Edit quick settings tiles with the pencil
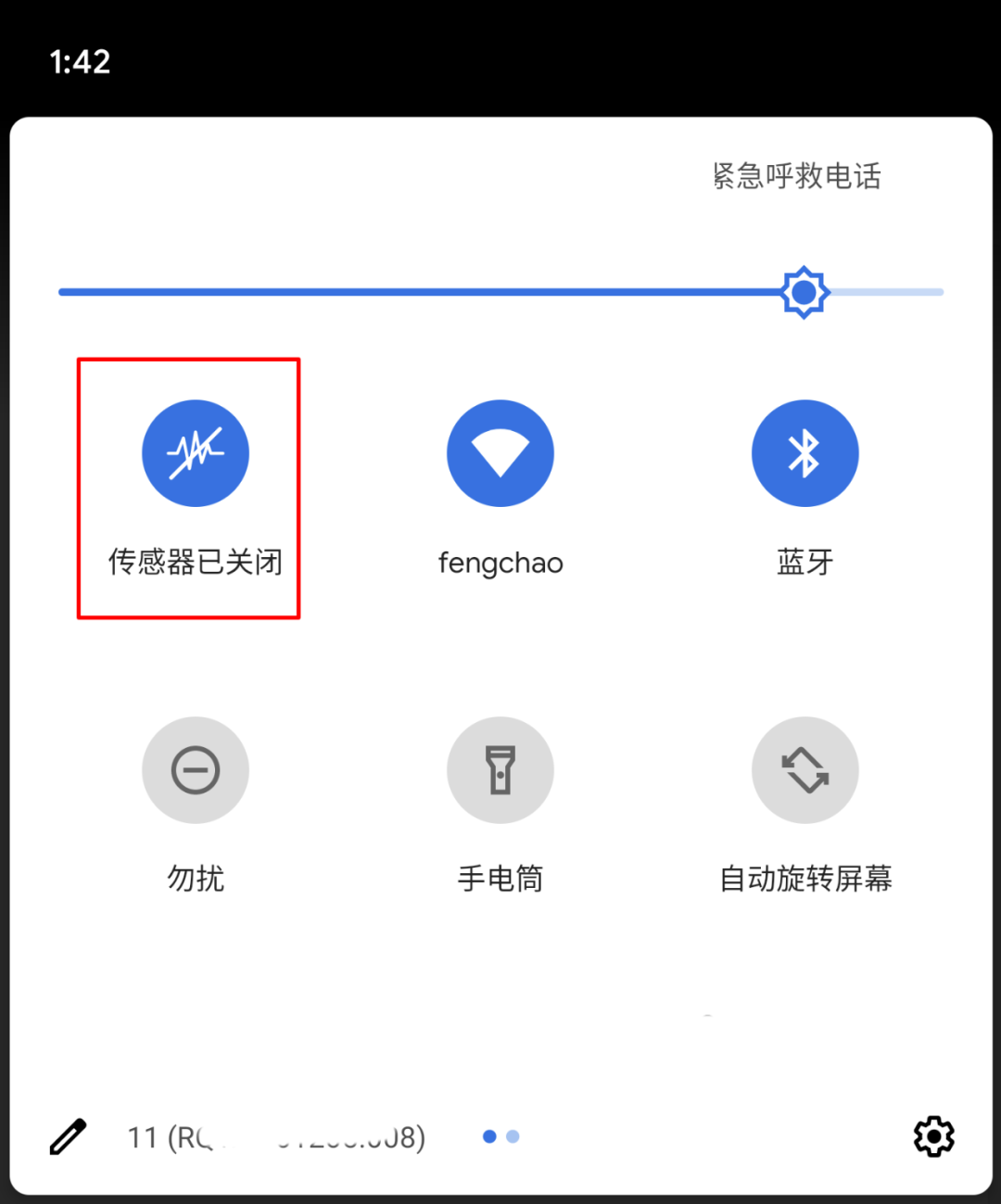Screen dimensions: 1001x1204 coord(68,1136)
